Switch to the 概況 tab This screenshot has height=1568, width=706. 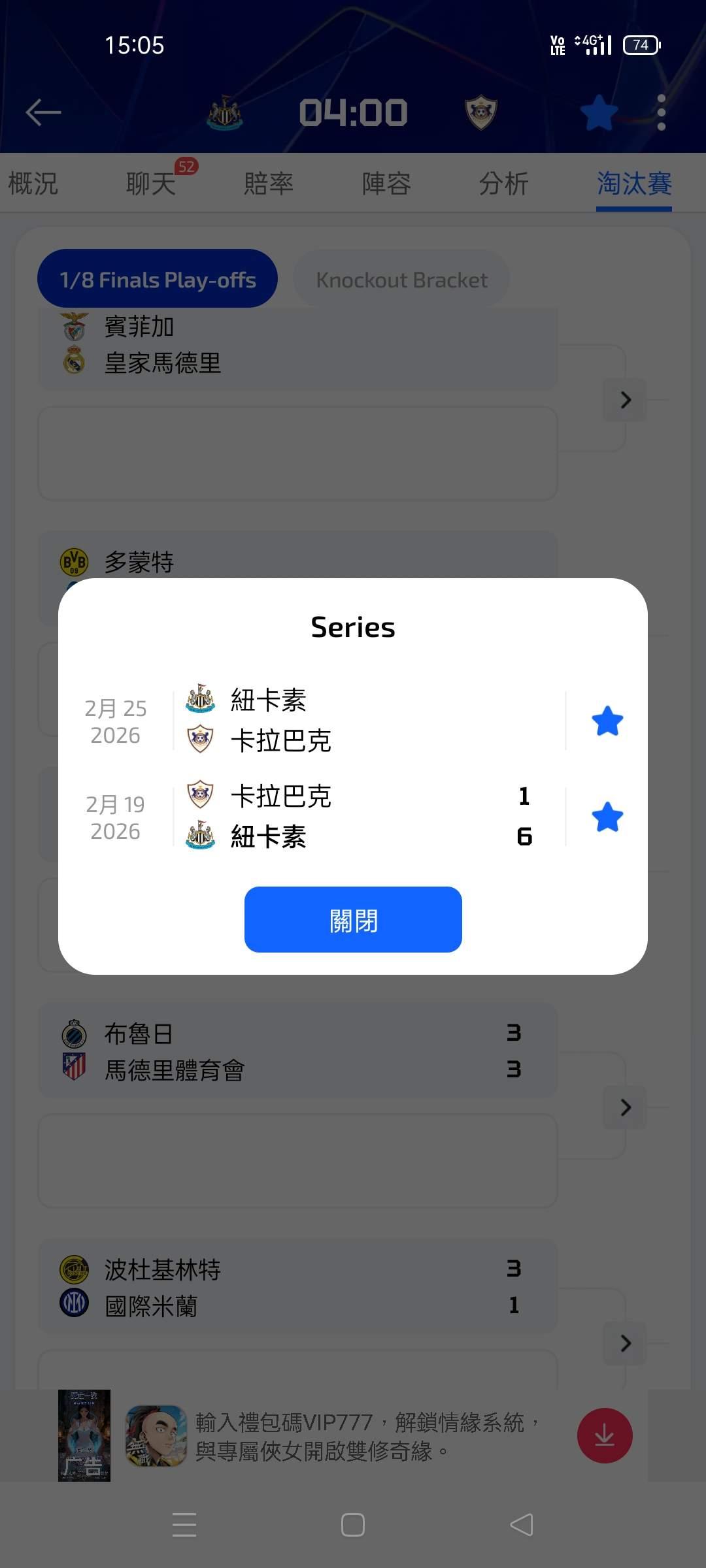pyautogui.click(x=33, y=184)
